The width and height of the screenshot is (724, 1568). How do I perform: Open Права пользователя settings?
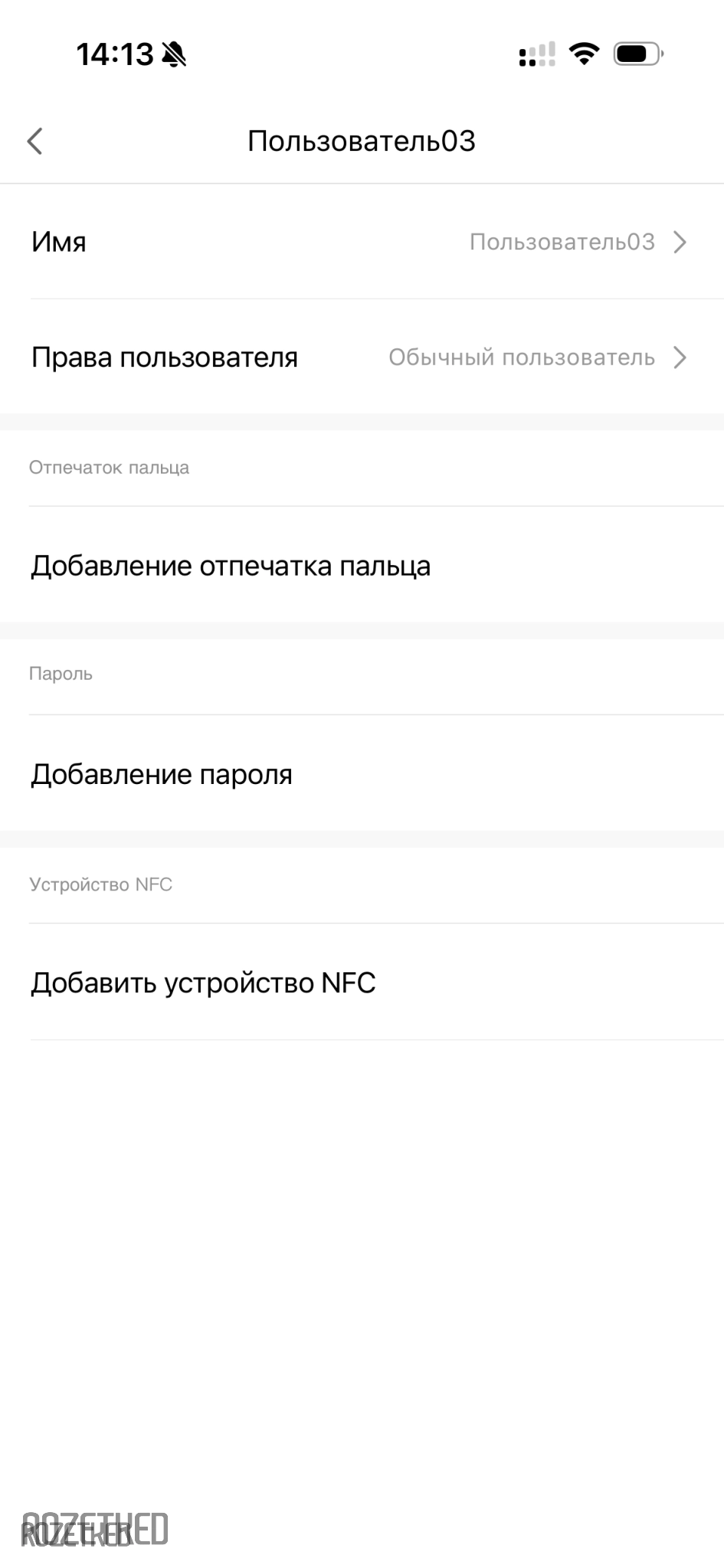point(362,358)
